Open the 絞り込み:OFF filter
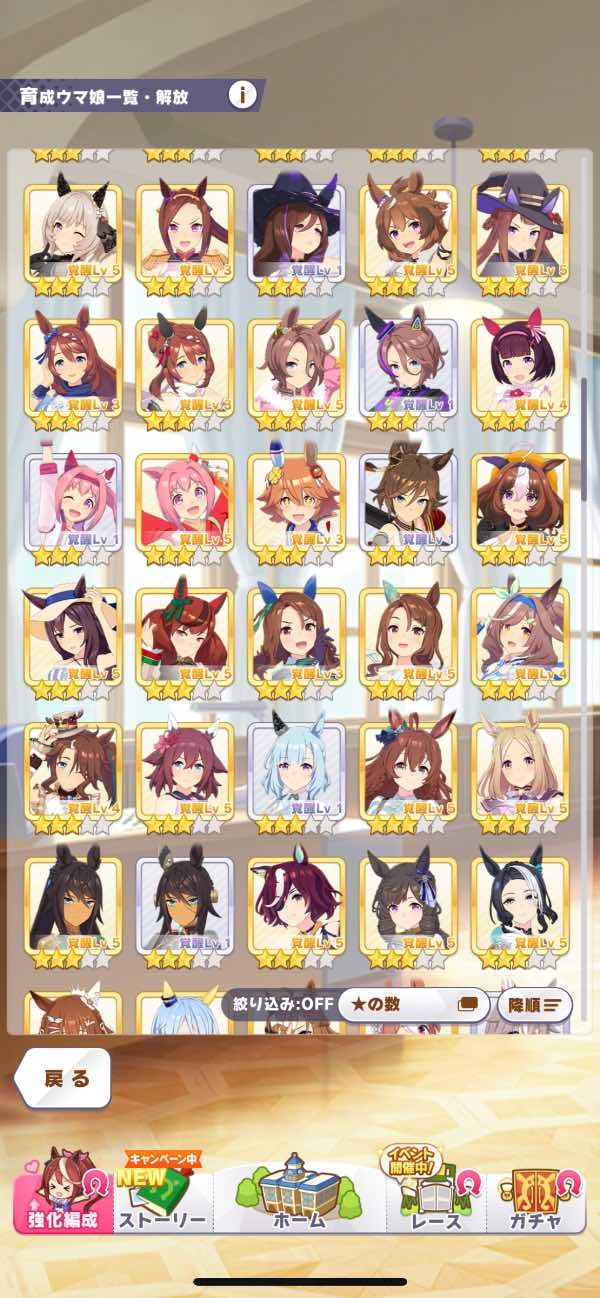Screen dimensions: 600x1298 pos(278,1004)
